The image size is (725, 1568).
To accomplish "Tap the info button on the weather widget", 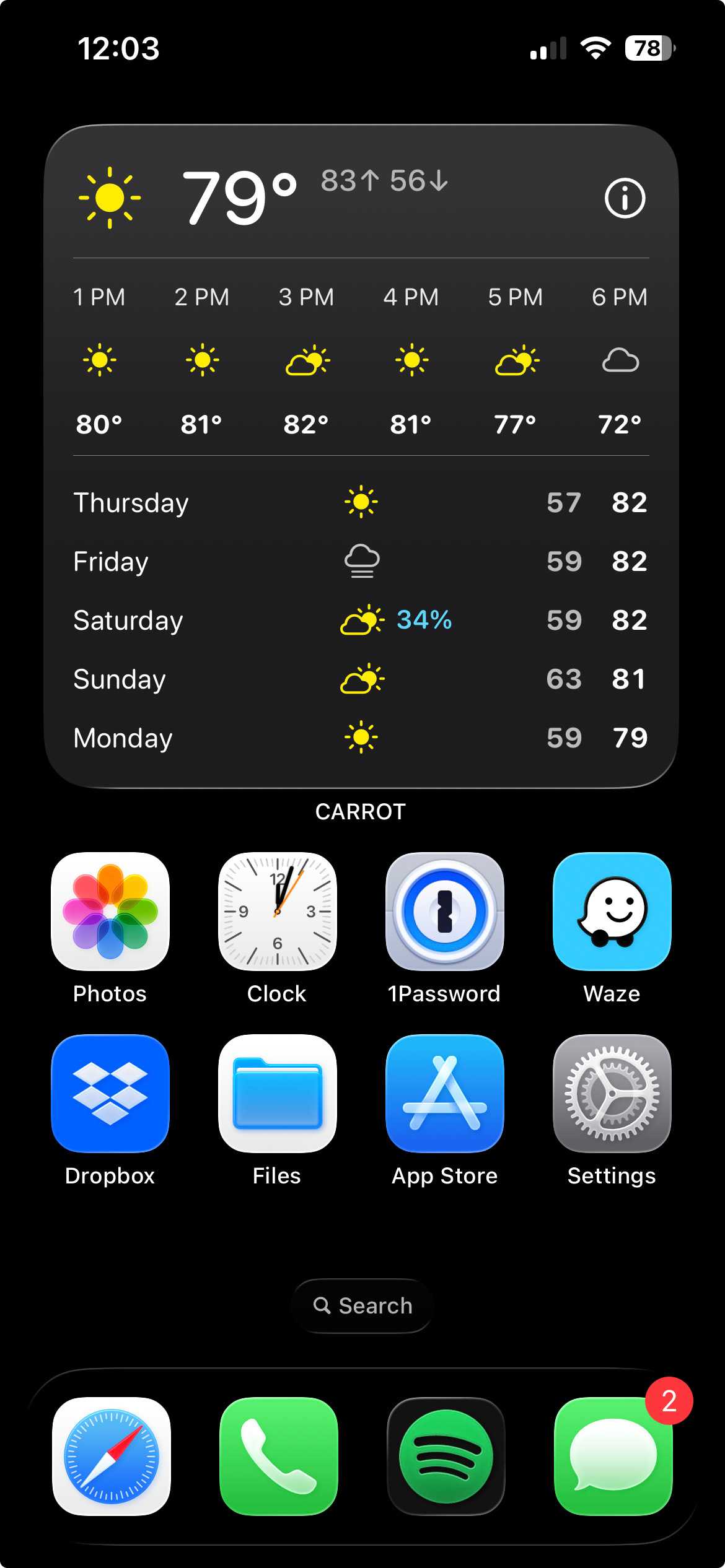I will [626, 198].
